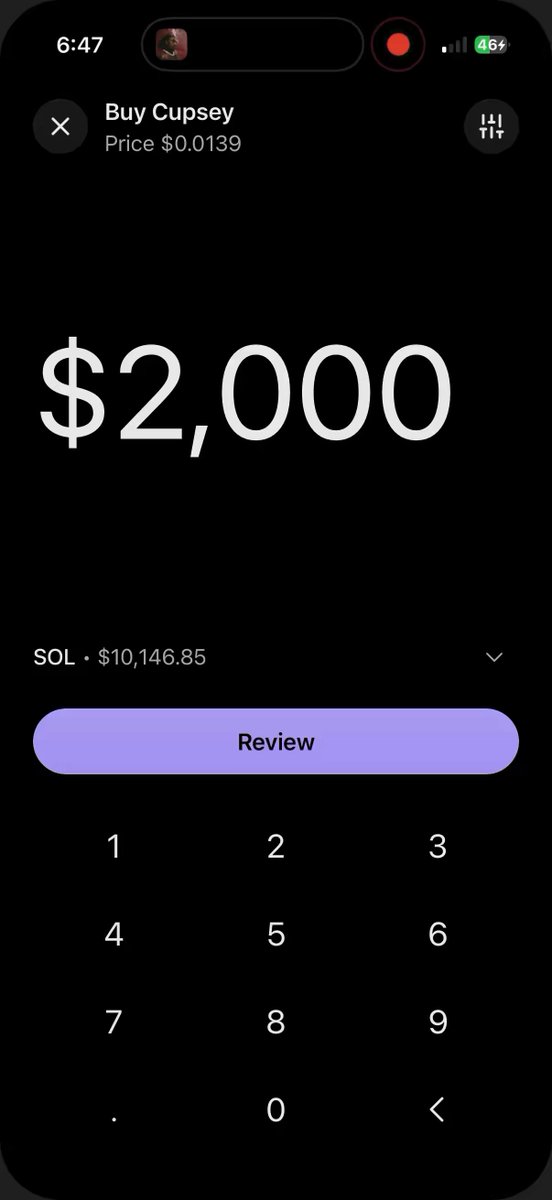Delete the last digit with backspace

tap(437, 1109)
